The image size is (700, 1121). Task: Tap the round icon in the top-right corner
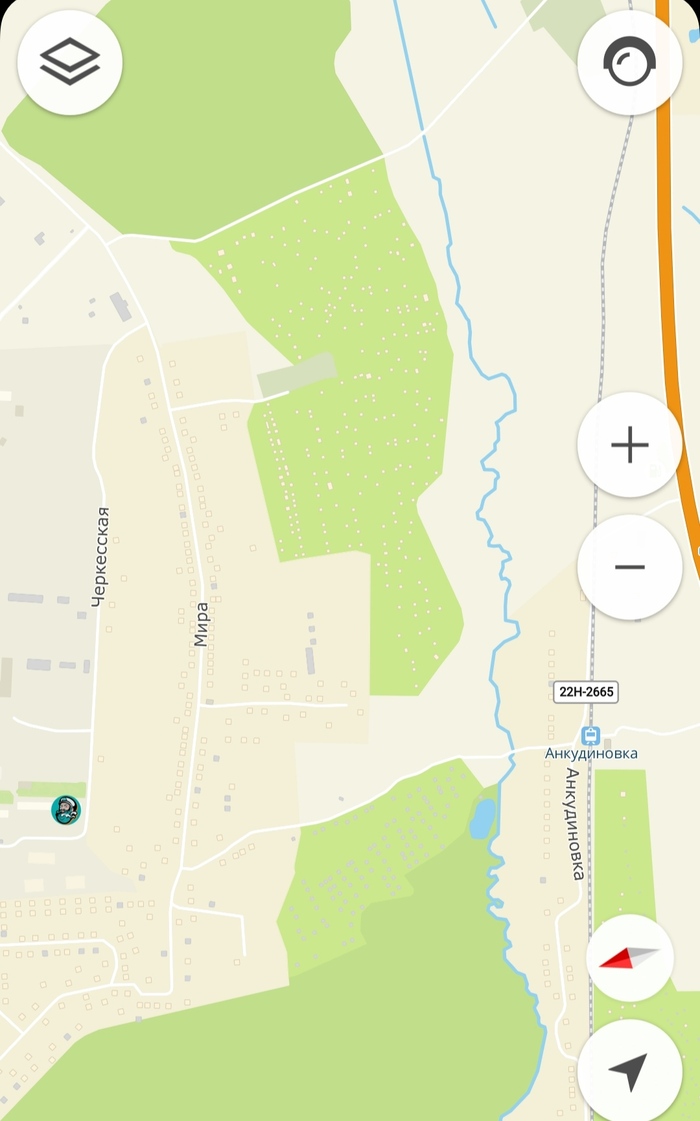click(x=630, y=63)
